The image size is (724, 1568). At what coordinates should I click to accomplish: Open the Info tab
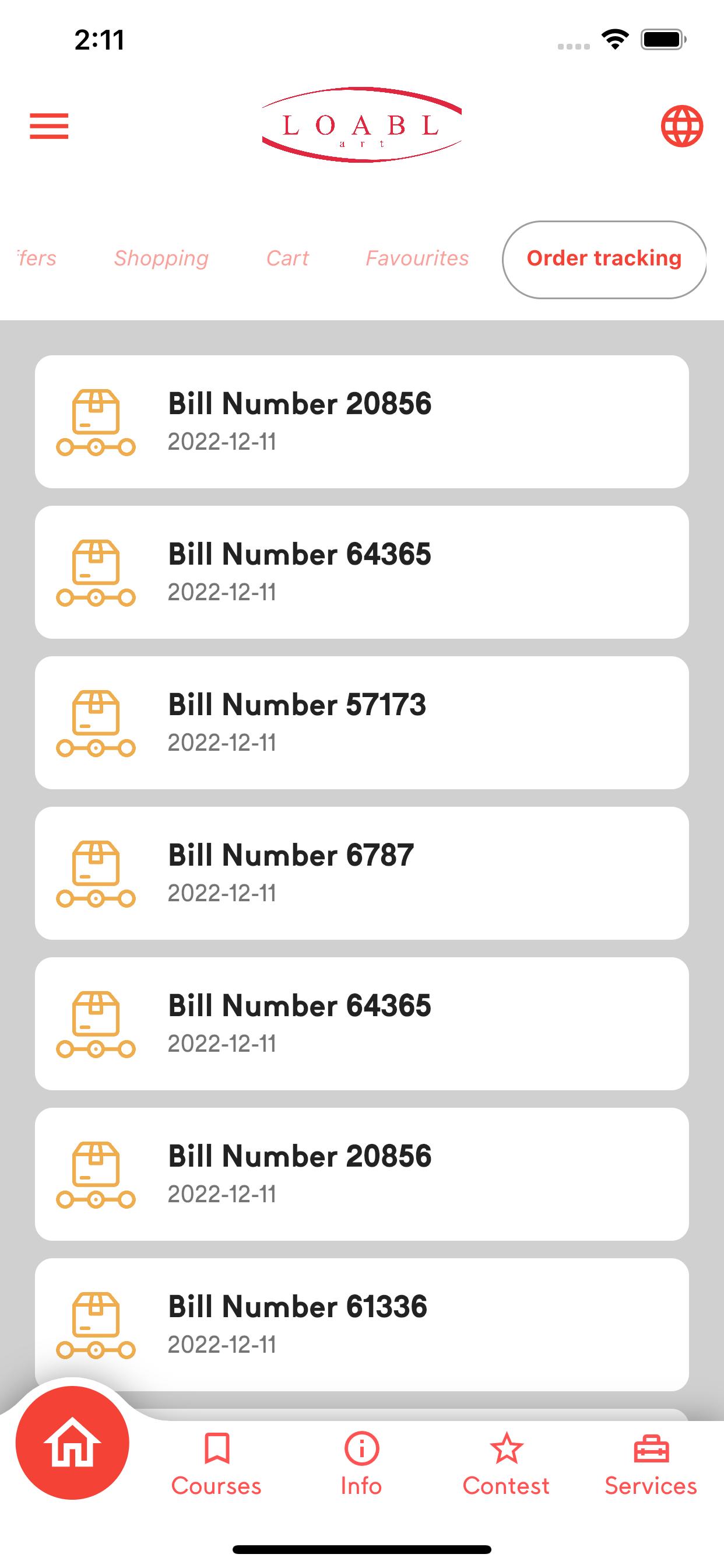click(x=361, y=1464)
